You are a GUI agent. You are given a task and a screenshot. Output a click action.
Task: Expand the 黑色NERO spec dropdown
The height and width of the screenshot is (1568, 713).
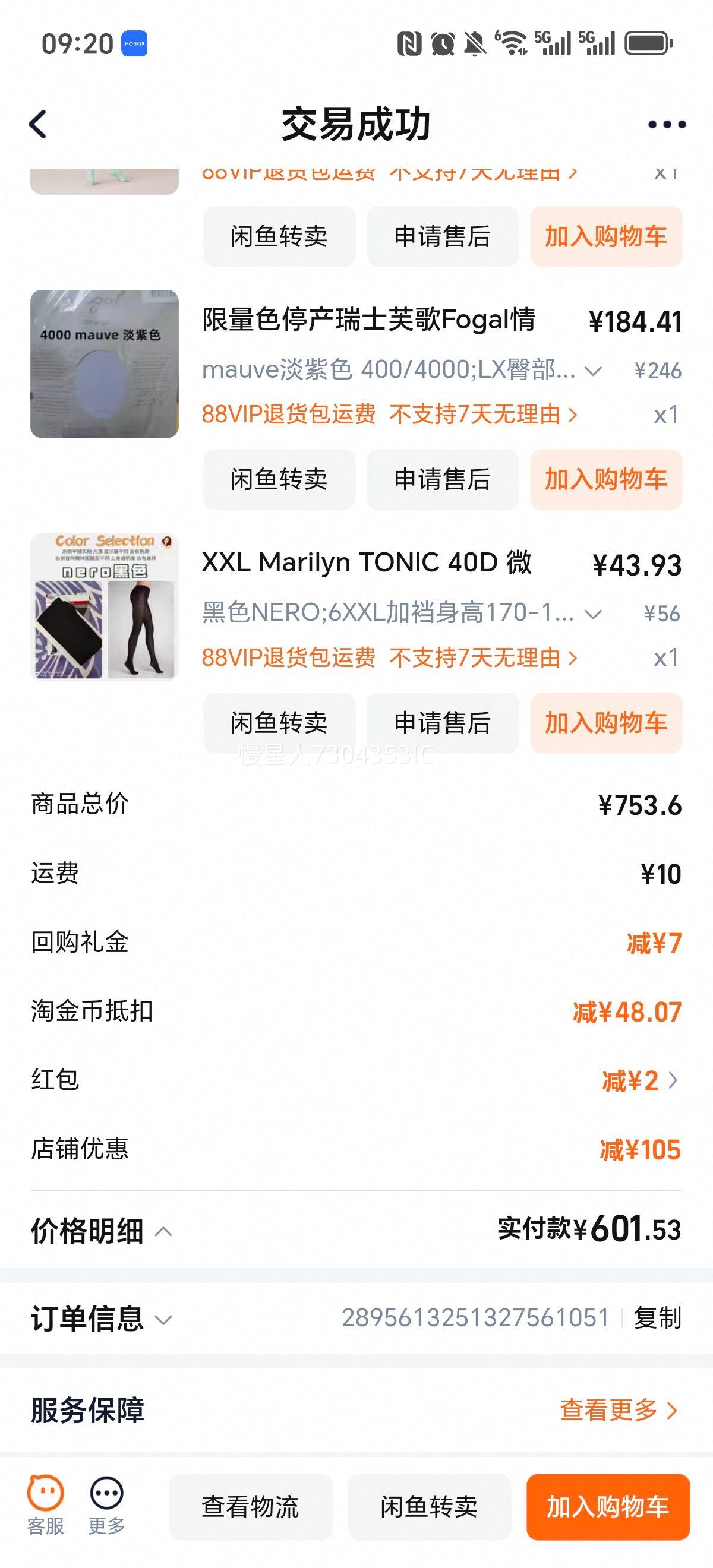(593, 614)
